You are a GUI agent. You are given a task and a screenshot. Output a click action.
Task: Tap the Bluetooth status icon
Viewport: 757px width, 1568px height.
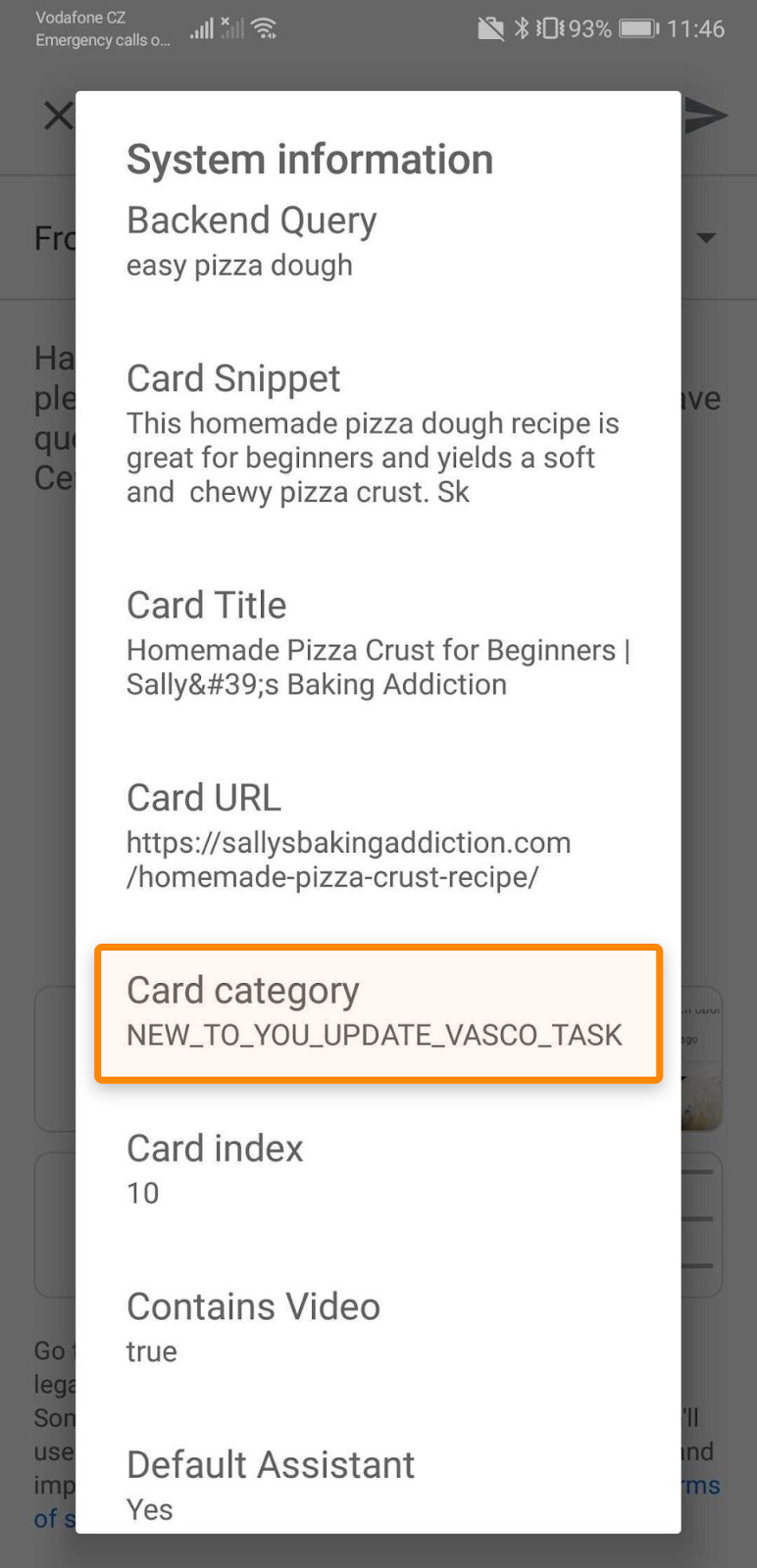click(522, 28)
